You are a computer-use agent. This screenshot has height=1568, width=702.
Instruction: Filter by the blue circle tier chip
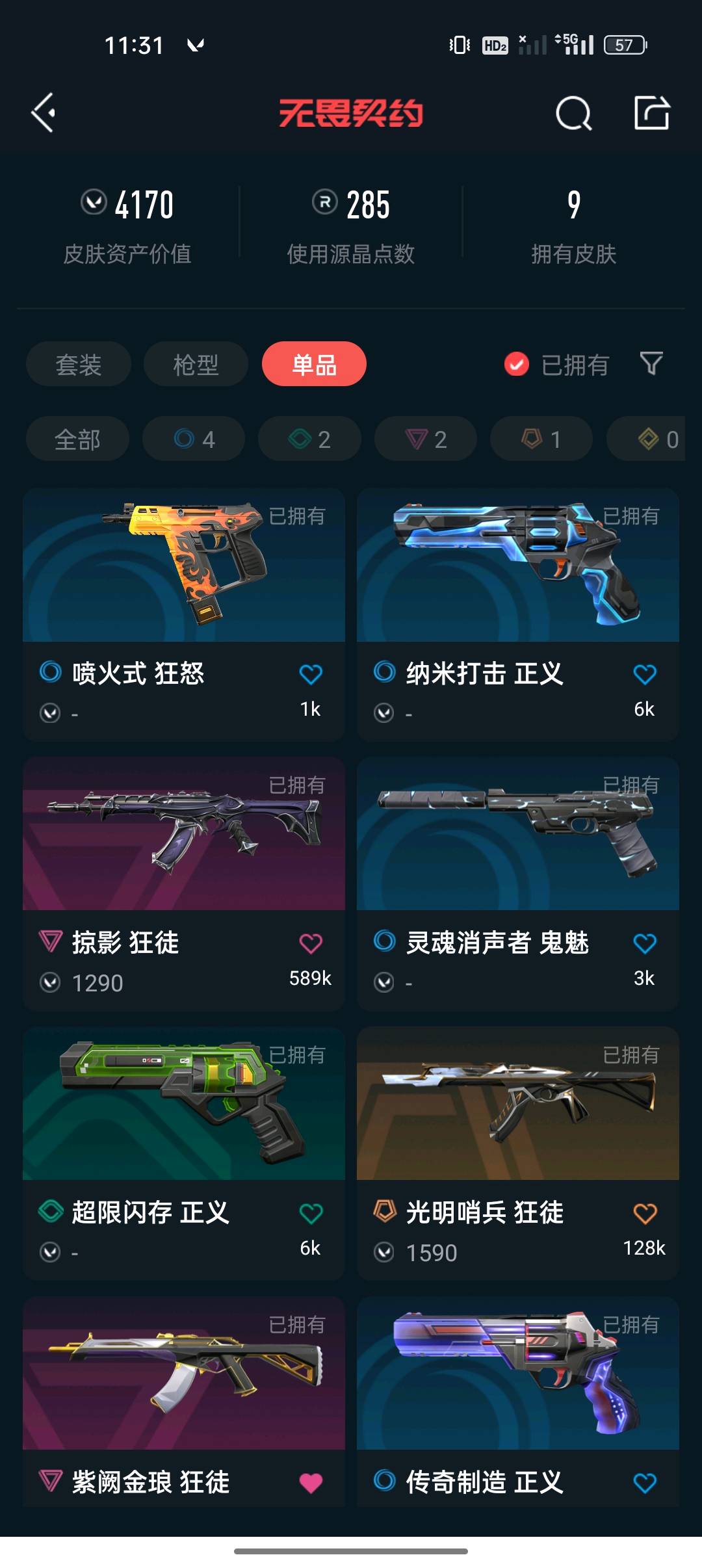point(194,439)
